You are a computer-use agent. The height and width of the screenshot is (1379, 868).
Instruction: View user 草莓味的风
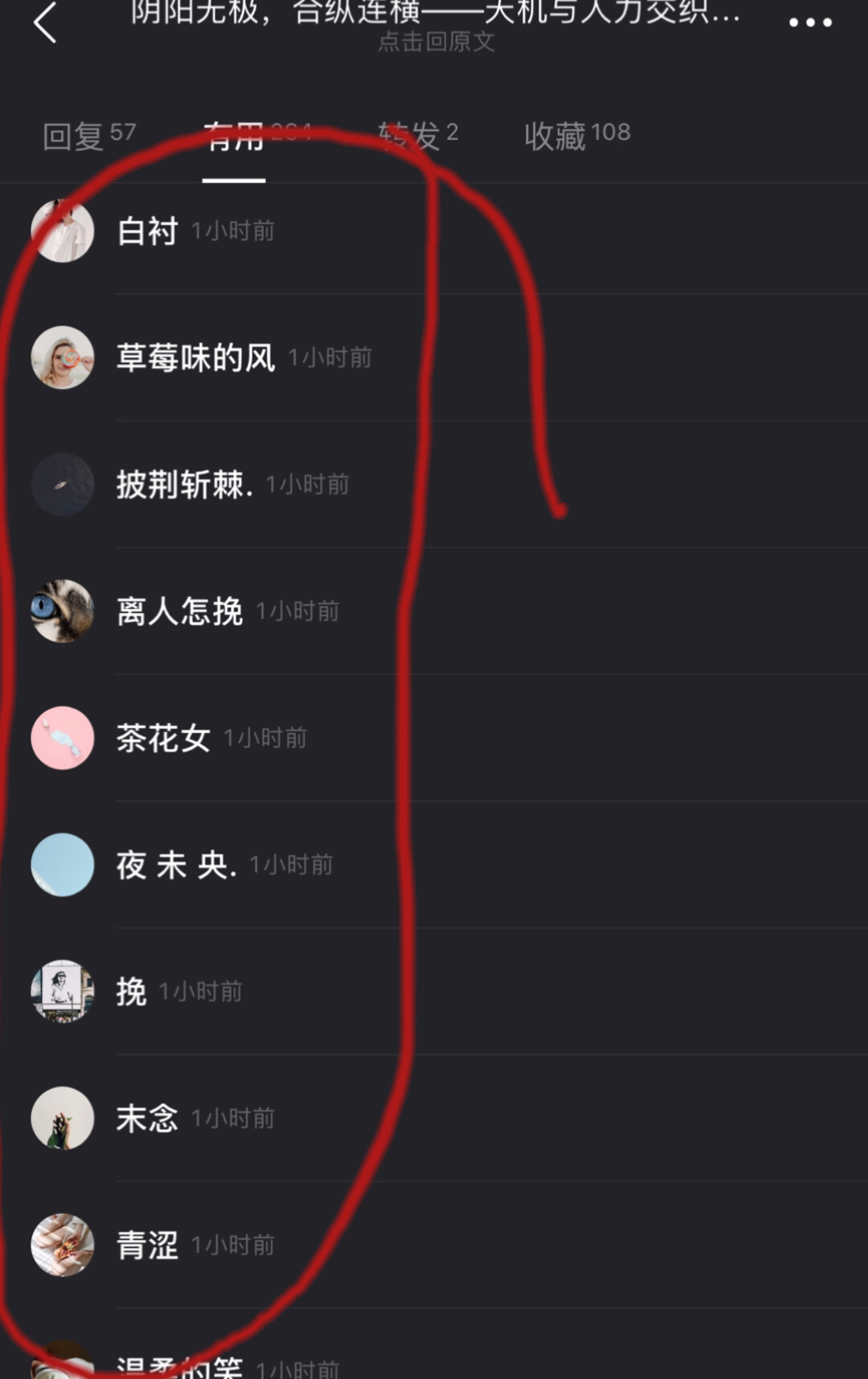pos(195,358)
